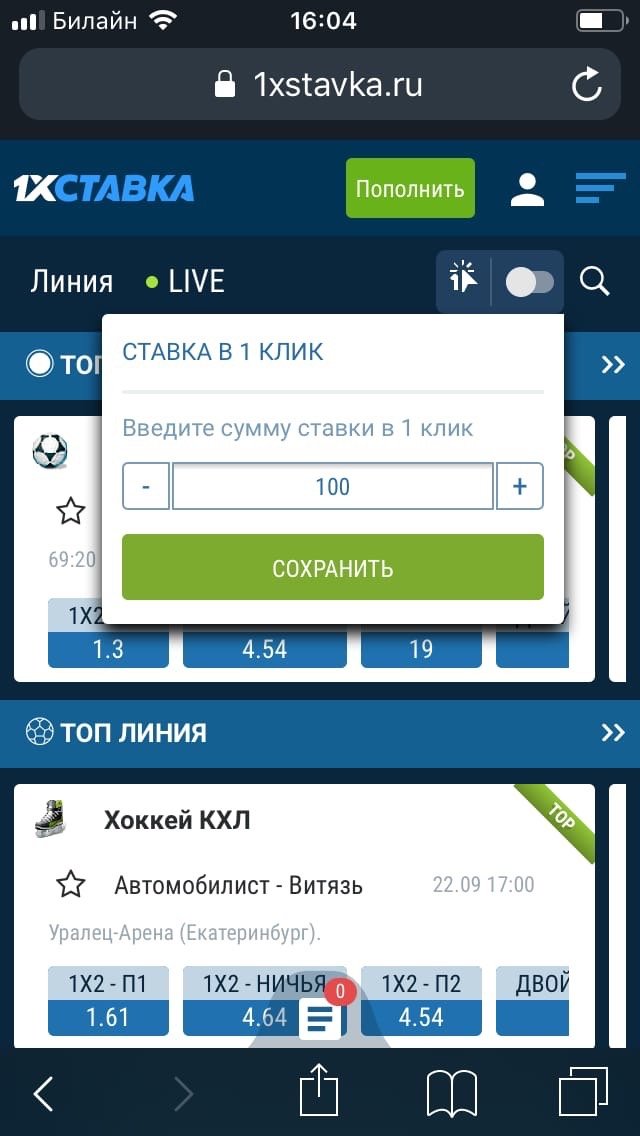
Task: Open the browser bookmarks
Action: pos(451,1093)
